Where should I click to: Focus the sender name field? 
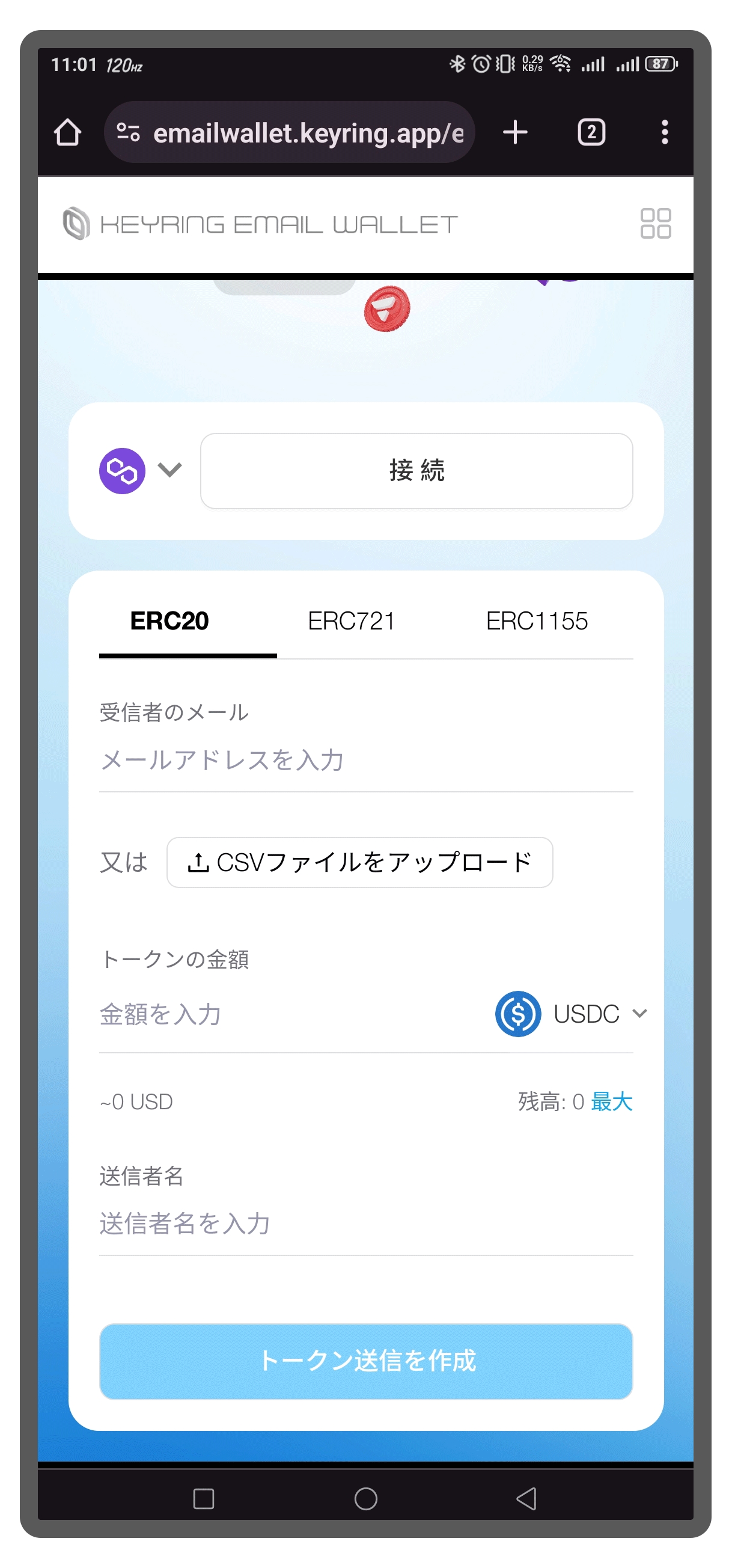click(365, 1223)
